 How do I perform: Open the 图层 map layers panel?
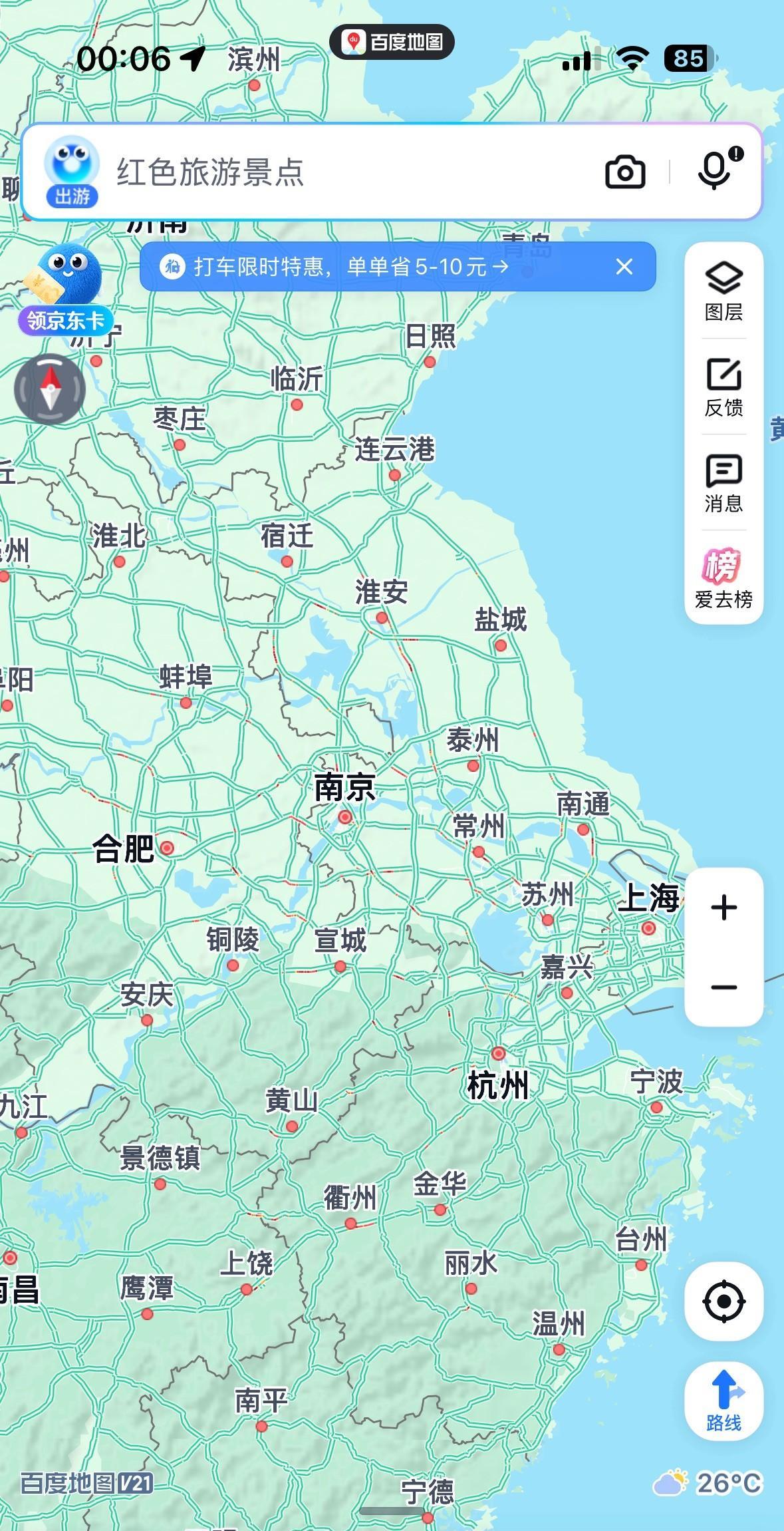tap(723, 291)
